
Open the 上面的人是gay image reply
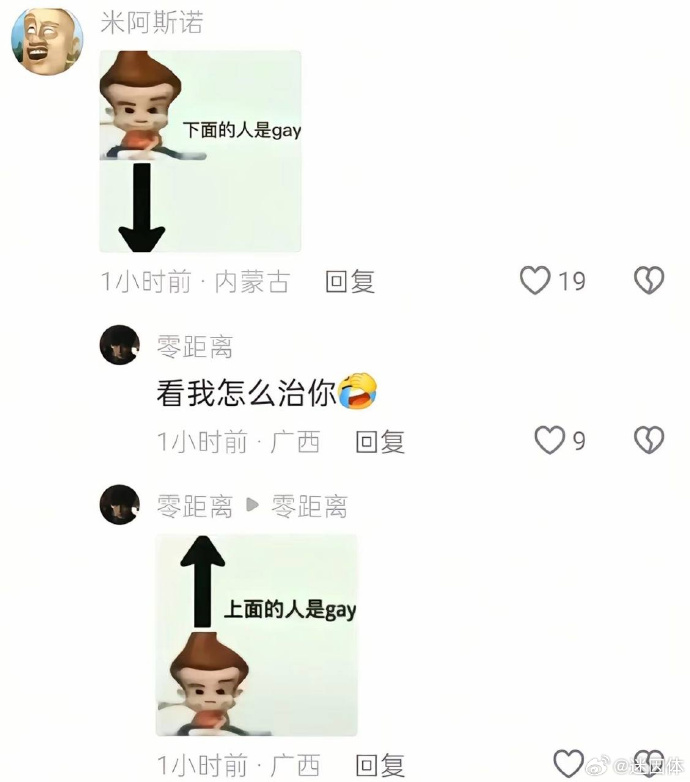point(256,635)
